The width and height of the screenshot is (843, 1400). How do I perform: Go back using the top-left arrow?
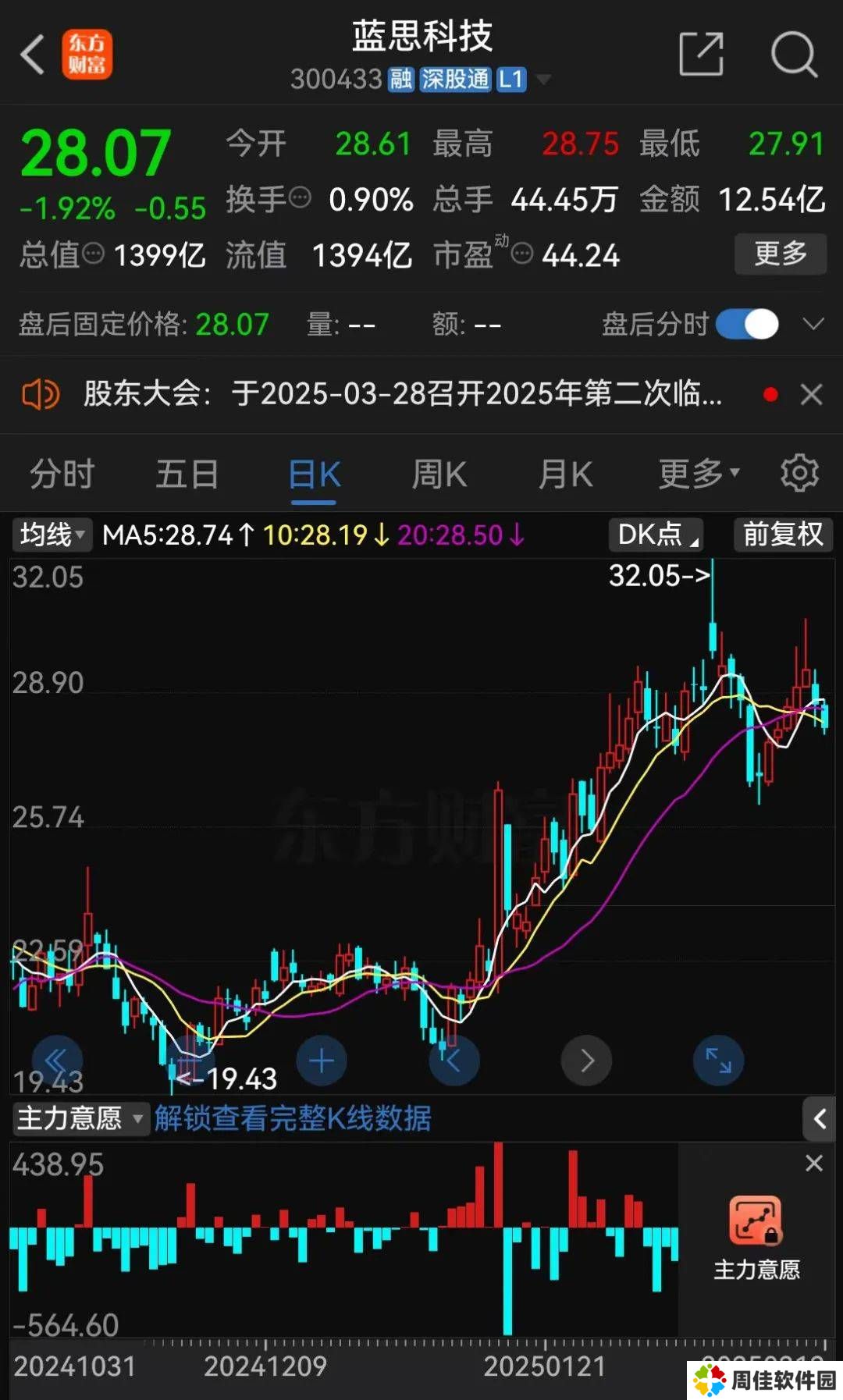click(x=33, y=55)
